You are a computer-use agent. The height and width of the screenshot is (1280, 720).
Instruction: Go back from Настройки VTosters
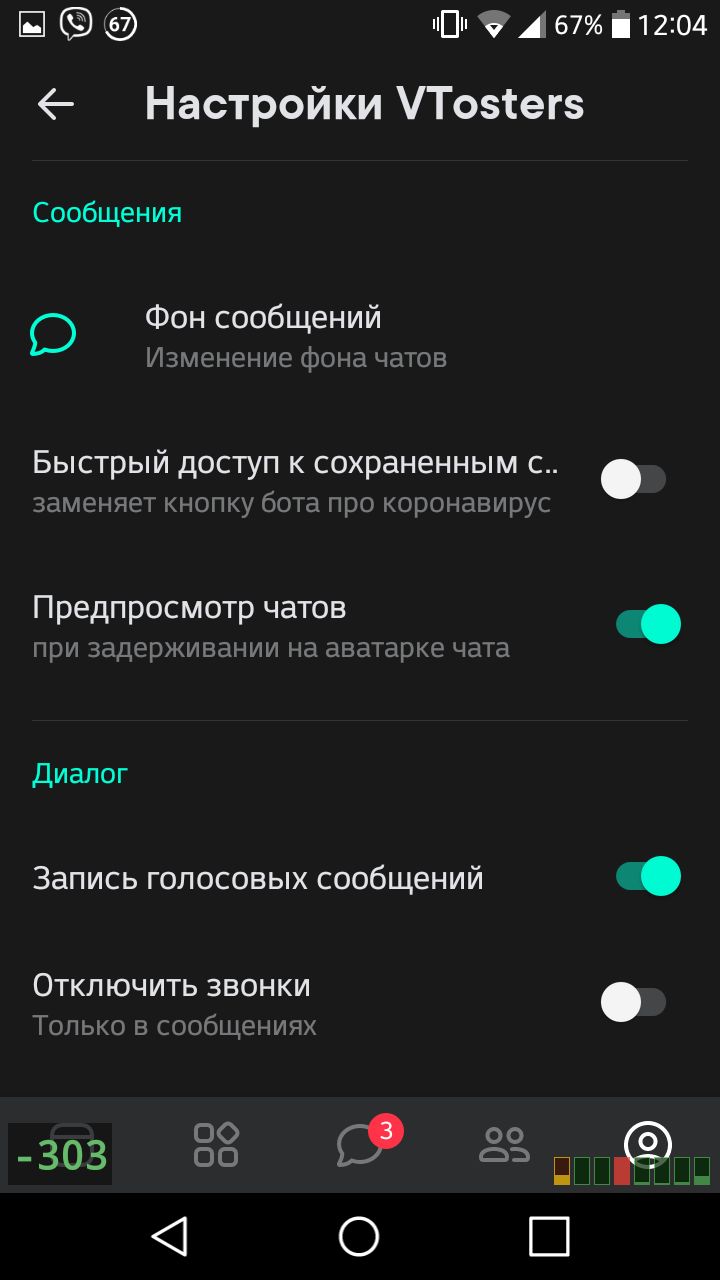point(55,104)
